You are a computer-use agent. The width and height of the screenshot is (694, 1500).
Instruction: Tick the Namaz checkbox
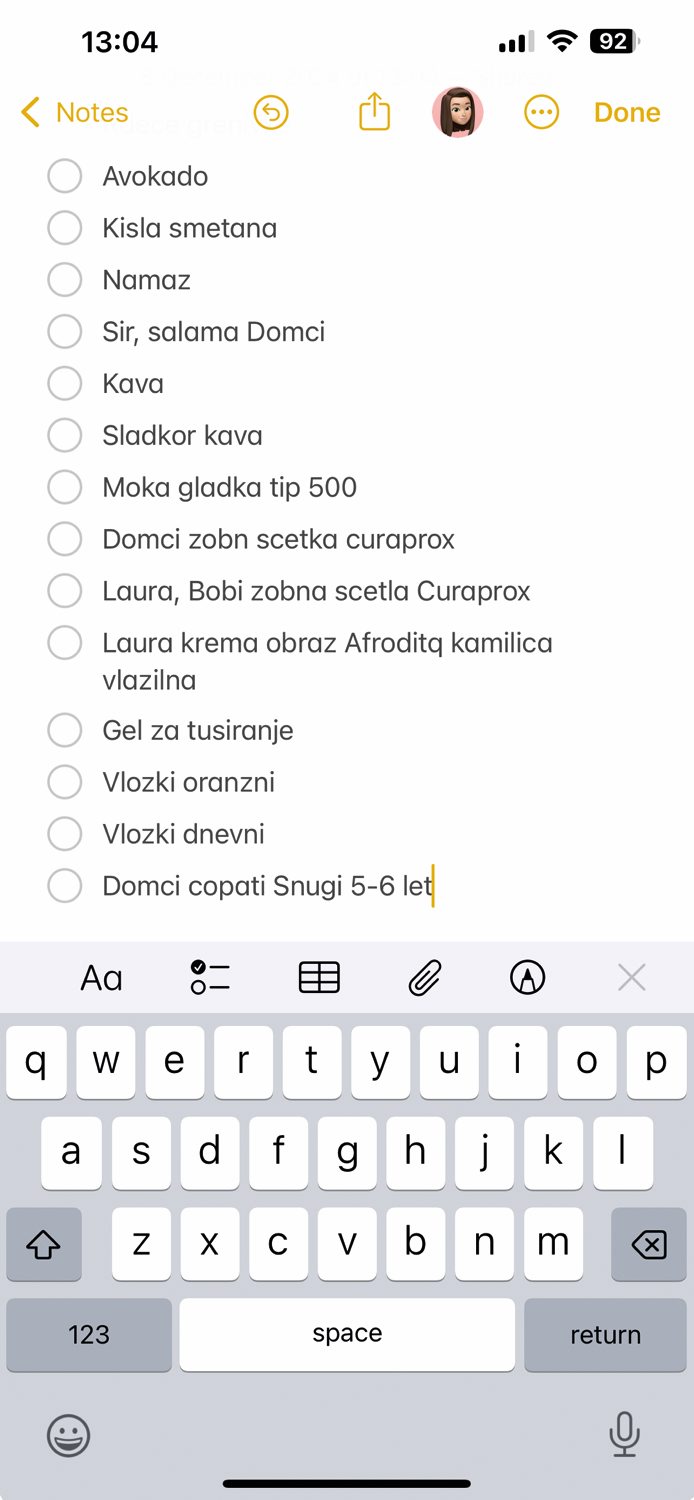pos(65,280)
